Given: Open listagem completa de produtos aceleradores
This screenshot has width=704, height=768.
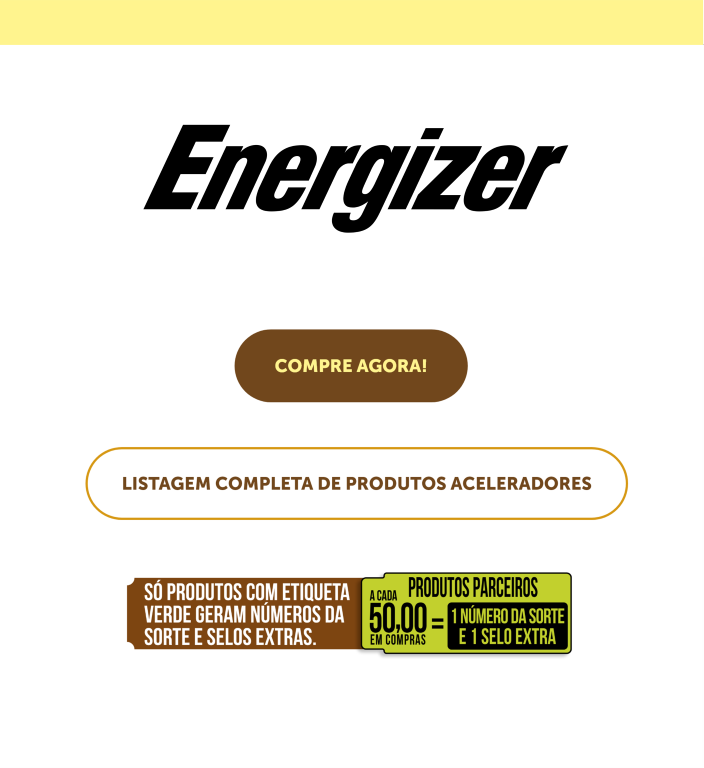Looking at the screenshot, I should click(x=356, y=484).
